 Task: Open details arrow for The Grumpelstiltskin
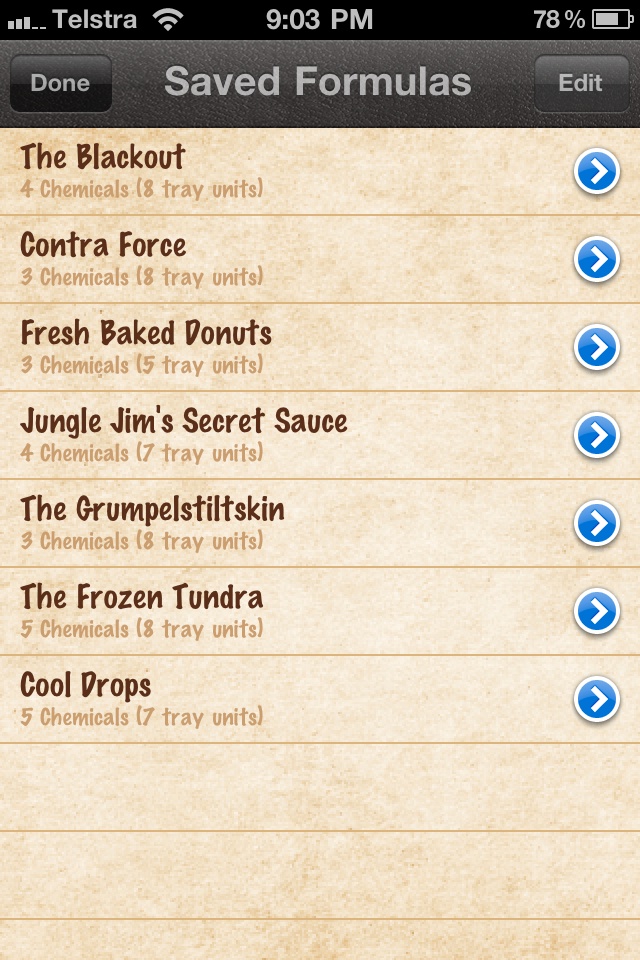597,525
